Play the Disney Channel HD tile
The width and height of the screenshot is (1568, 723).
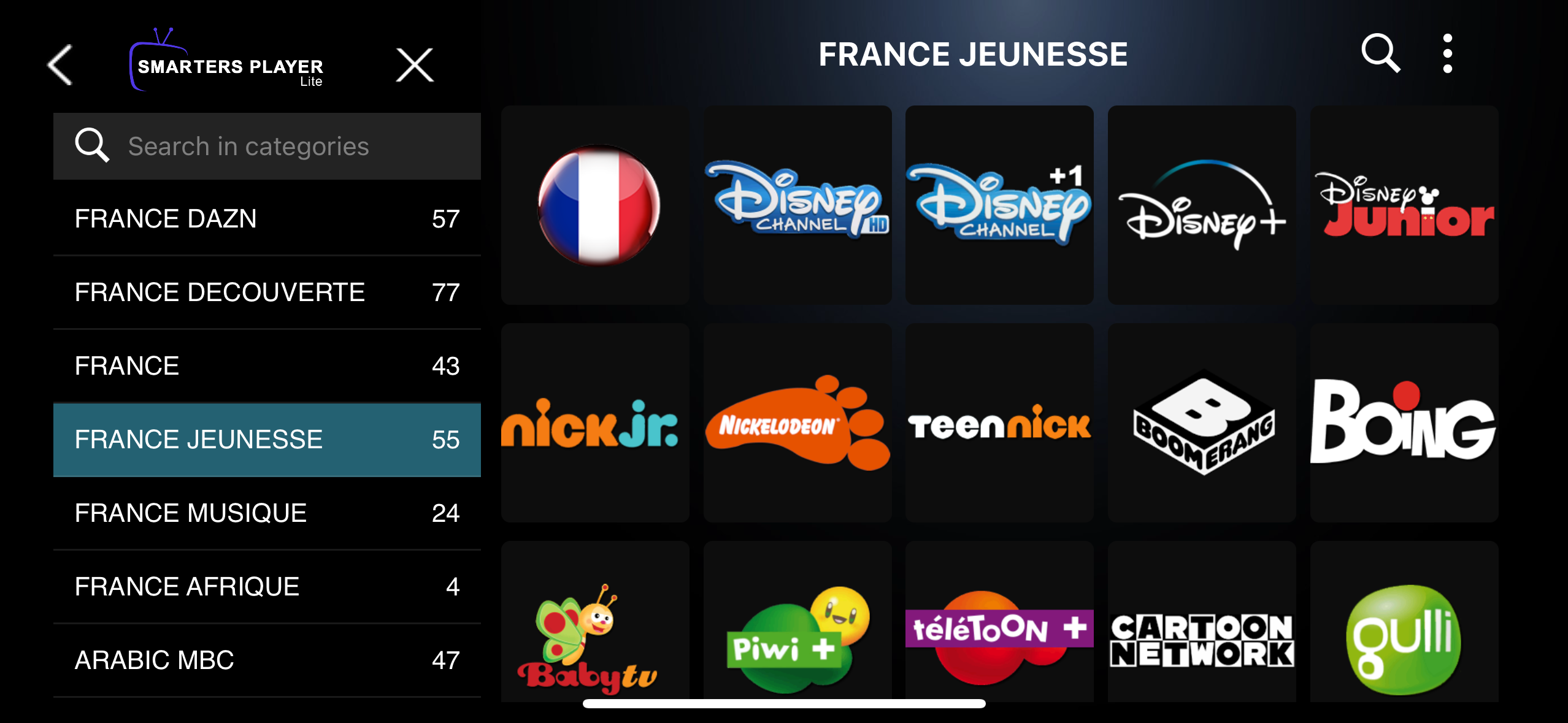[797, 205]
